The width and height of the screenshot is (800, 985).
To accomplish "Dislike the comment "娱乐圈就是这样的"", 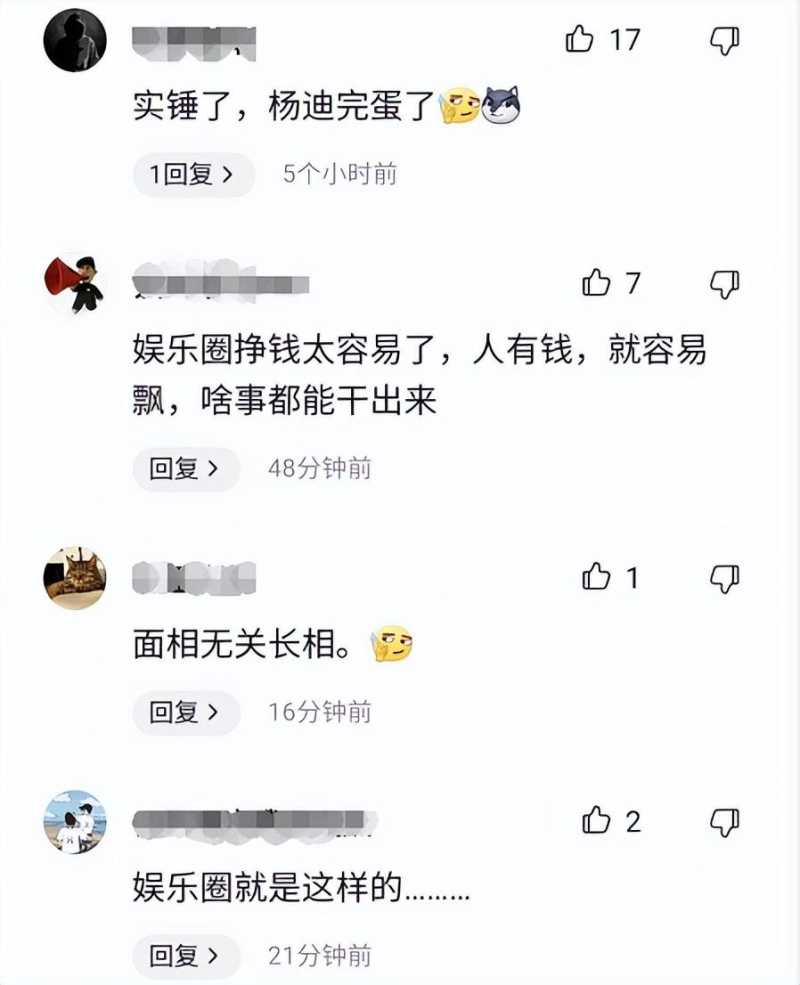I will pyautogui.click(x=724, y=823).
